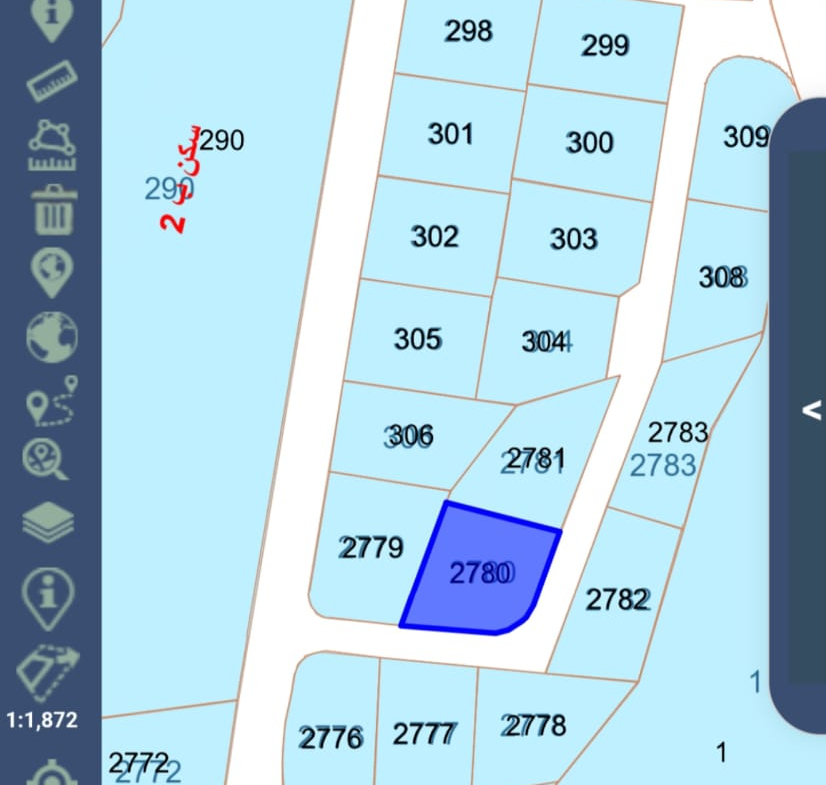Select the polygon area measurement tool
This screenshot has height=785, width=826.
(x=52, y=145)
